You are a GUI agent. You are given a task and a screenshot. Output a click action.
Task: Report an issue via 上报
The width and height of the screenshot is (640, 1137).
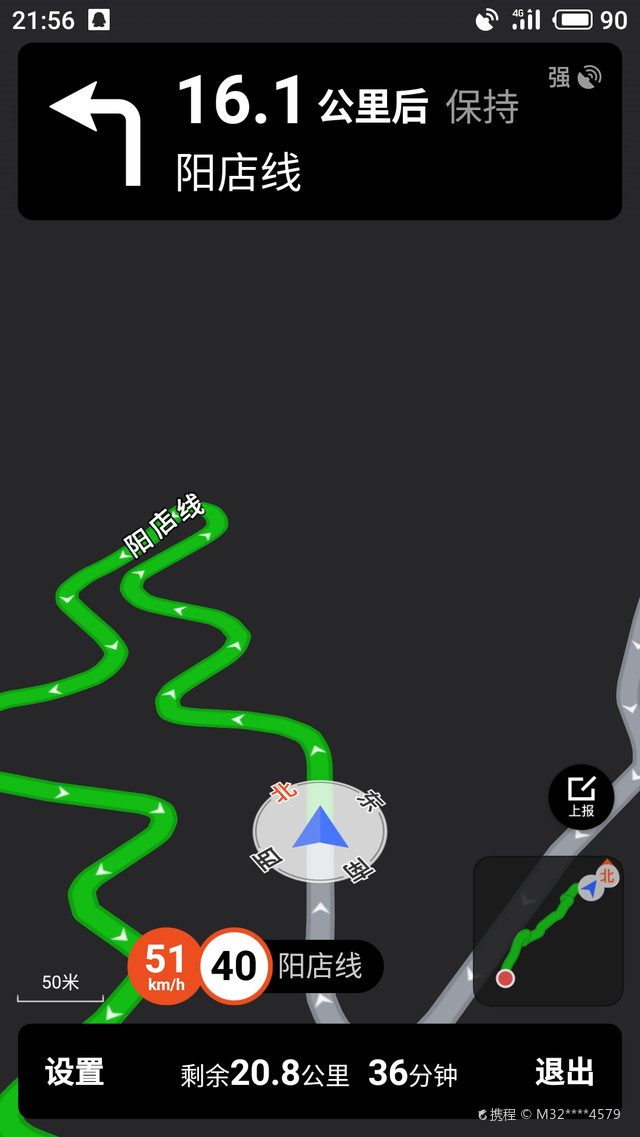point(581,796)
